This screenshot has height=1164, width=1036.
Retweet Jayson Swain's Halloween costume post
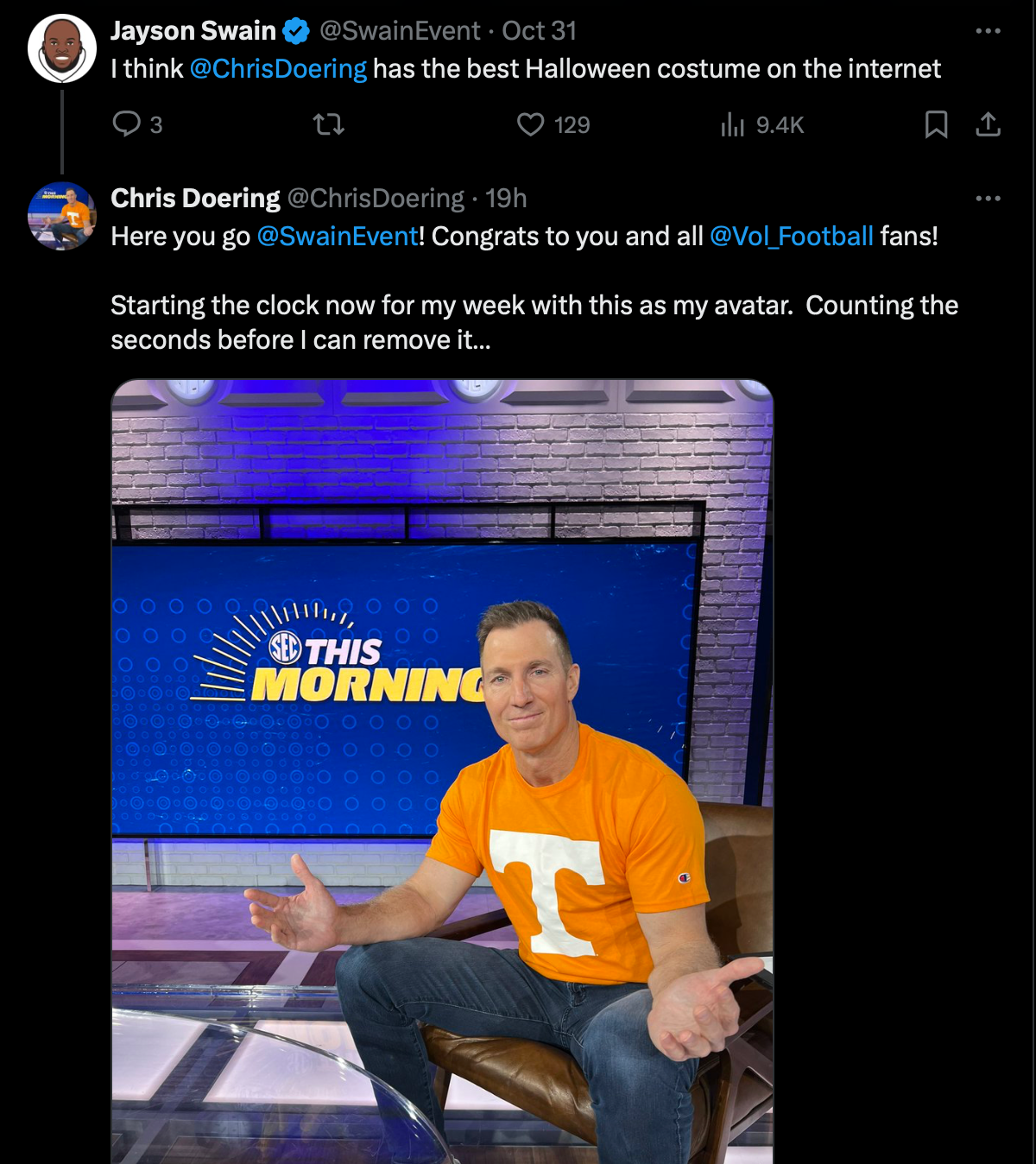[x=328, y=124]
